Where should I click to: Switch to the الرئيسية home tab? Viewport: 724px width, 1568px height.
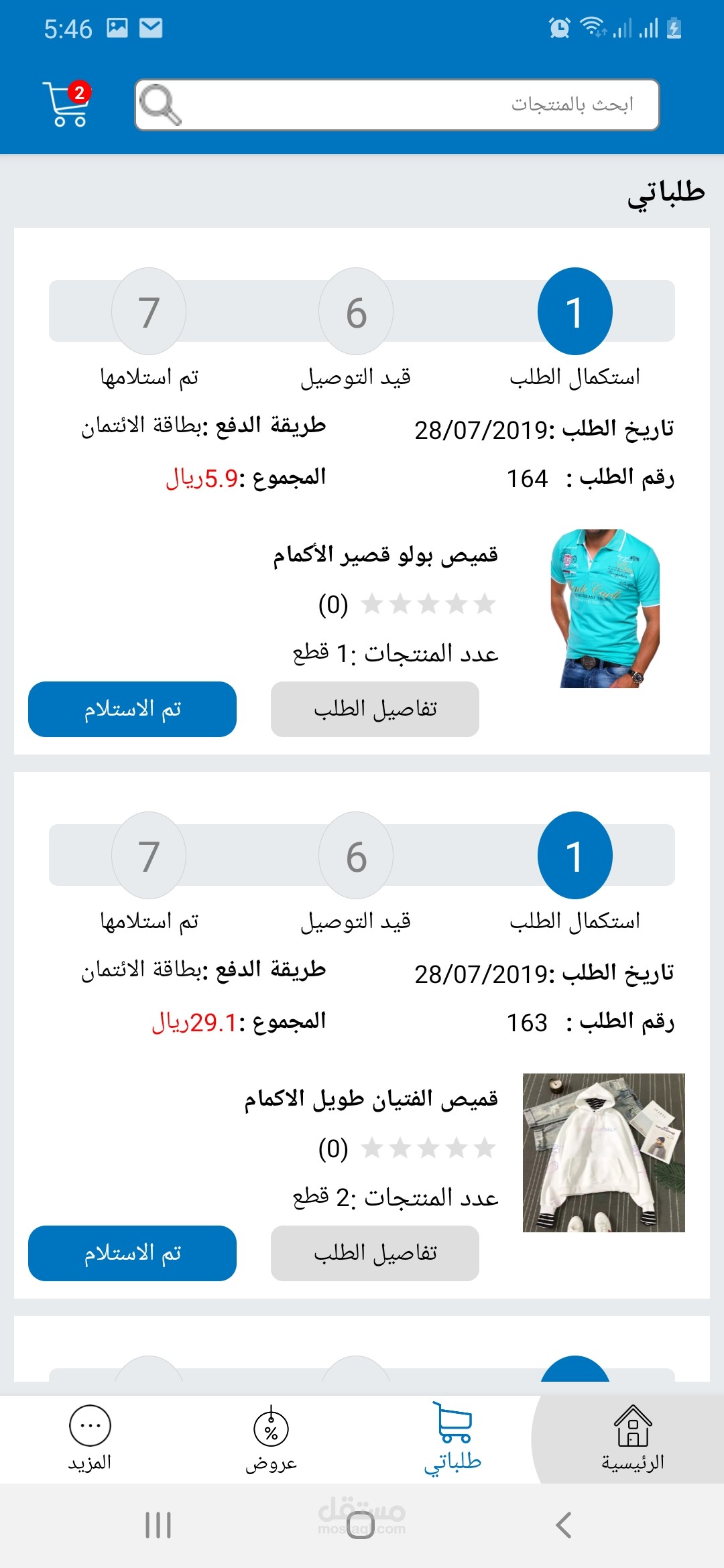pyautogui.click(x=632, y=1439)
